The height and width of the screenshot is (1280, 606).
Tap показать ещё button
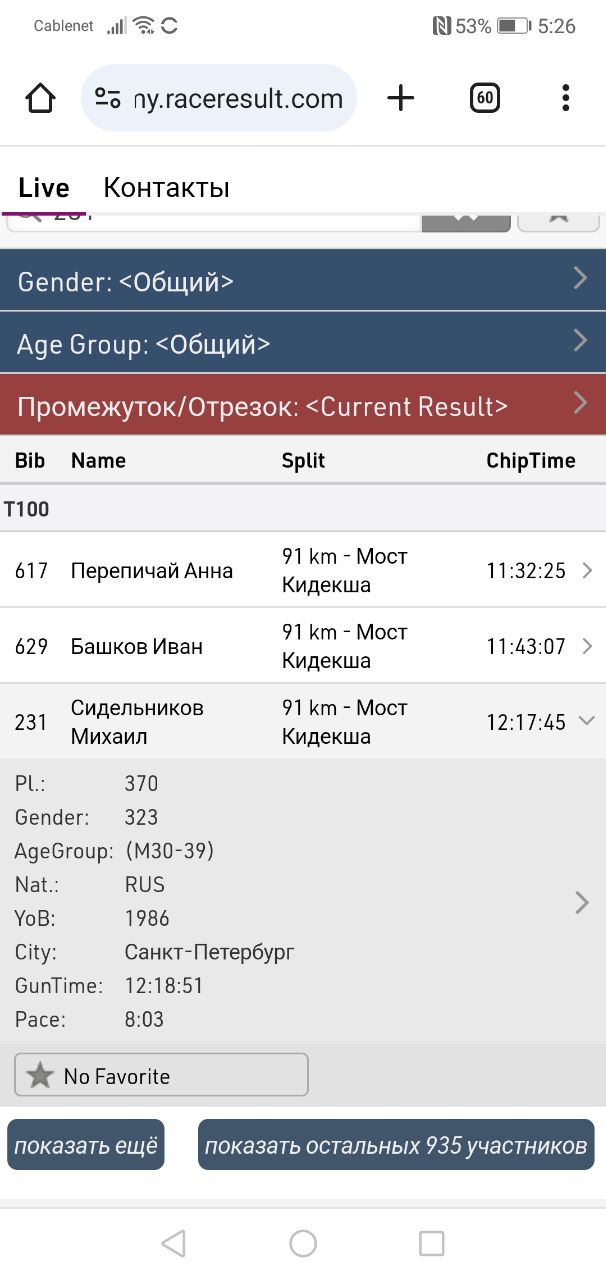86,1145
